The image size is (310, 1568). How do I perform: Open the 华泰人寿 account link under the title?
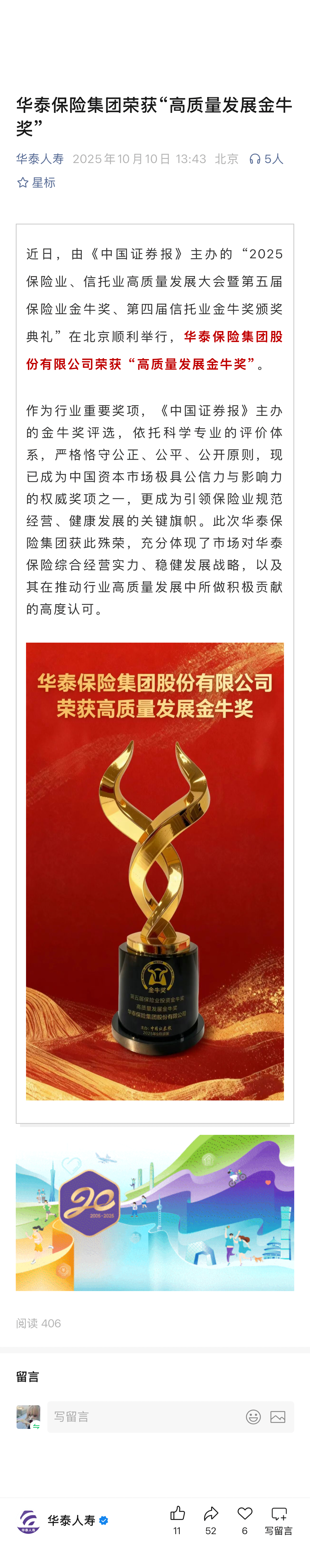40,159
